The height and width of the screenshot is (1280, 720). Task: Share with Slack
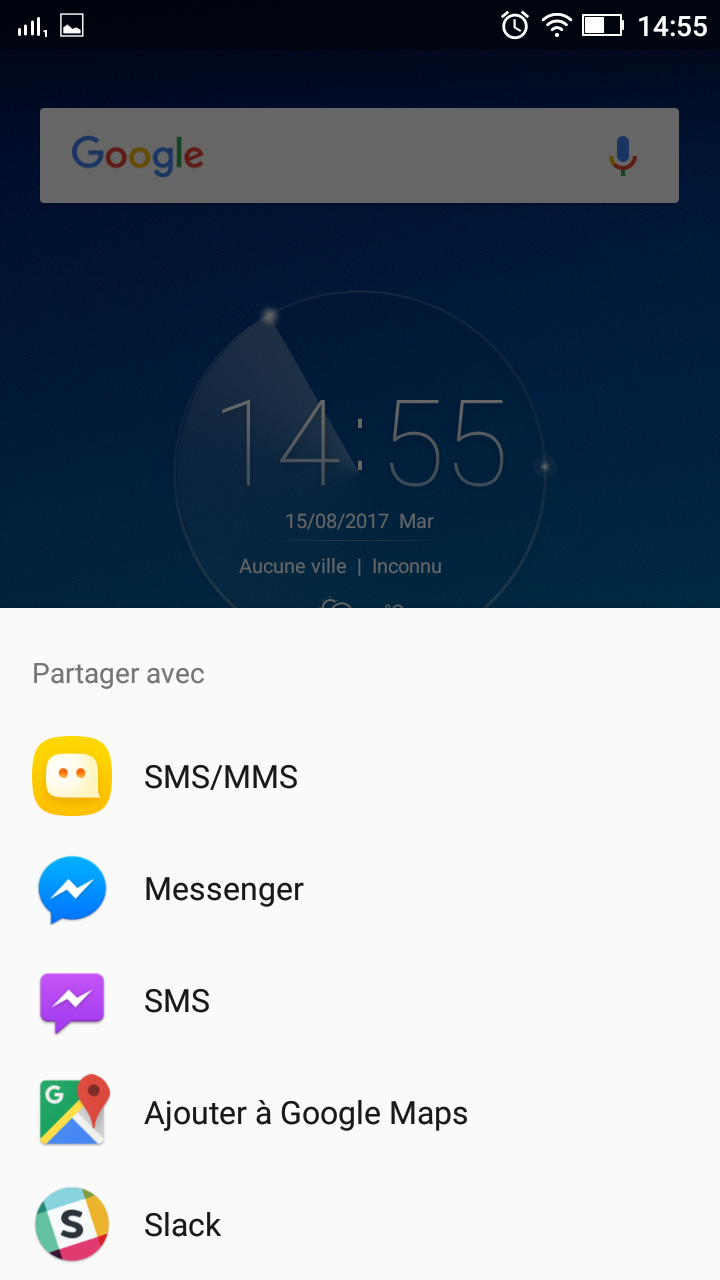coord(182,1225)
